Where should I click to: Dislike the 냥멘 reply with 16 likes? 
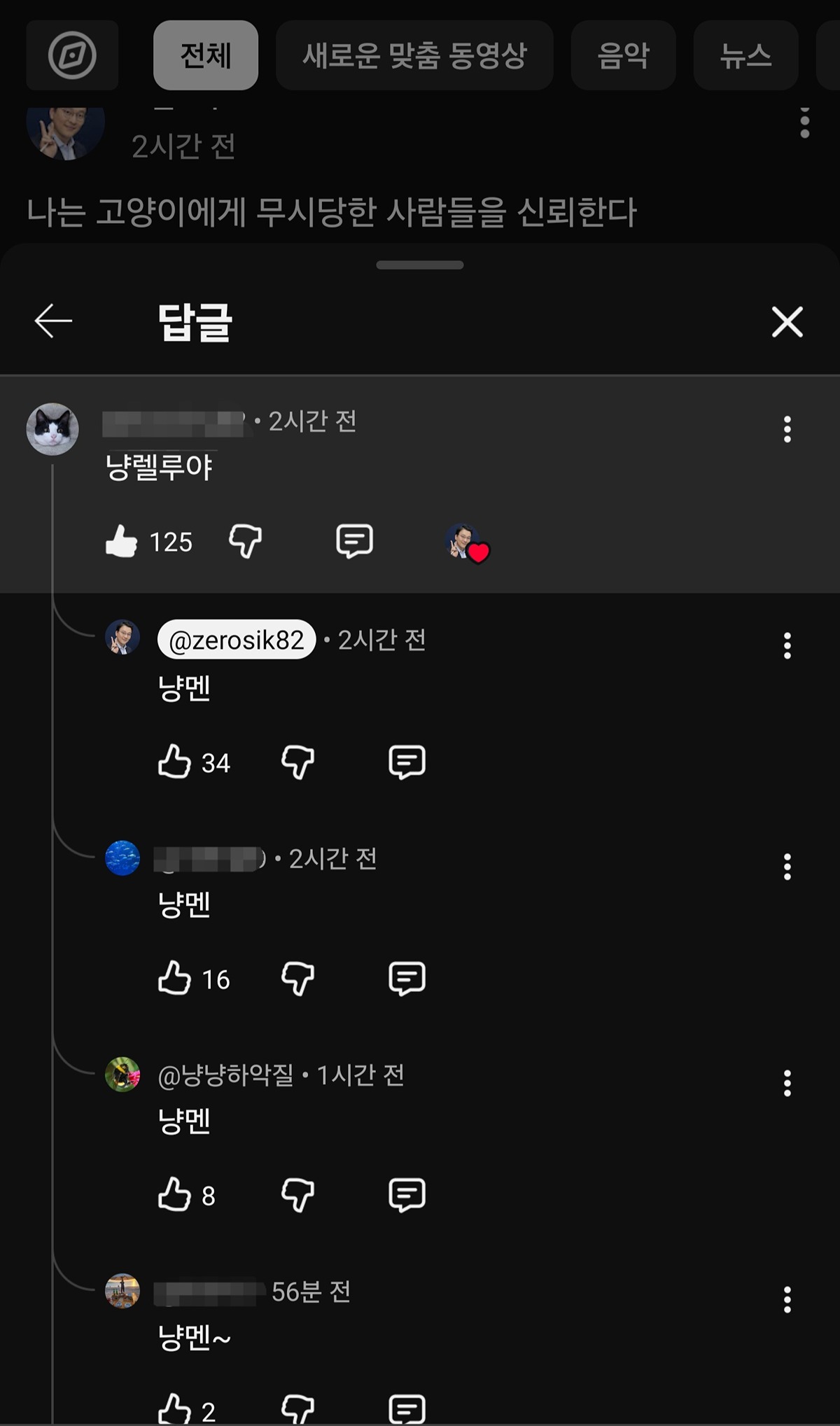[297, 978]
